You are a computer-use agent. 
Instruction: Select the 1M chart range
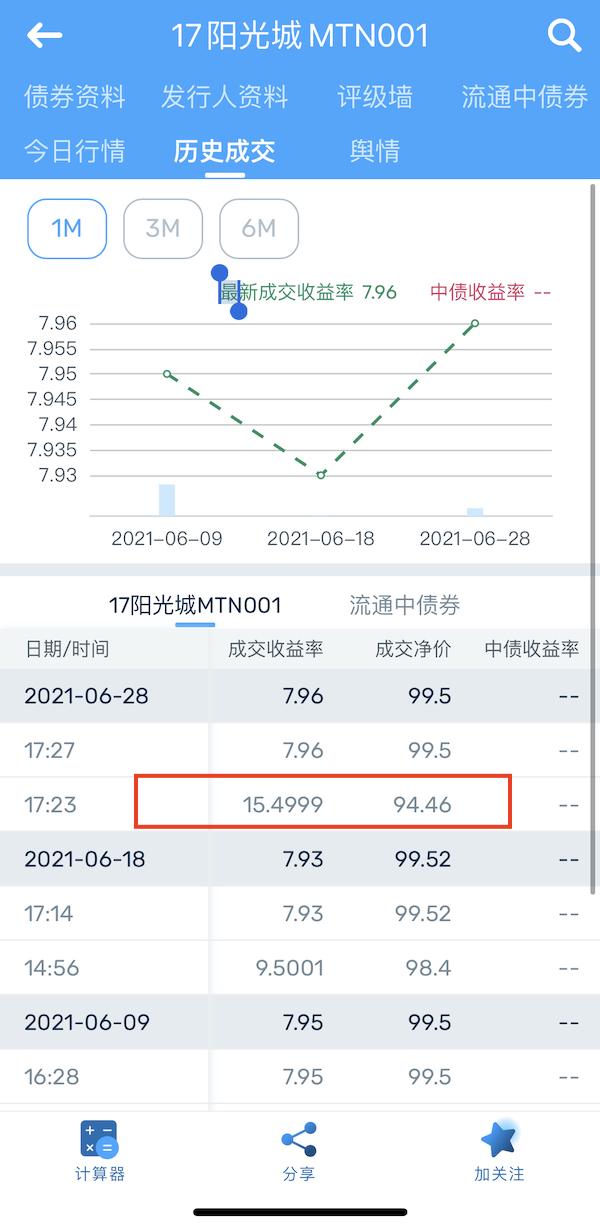pos(67,228)
